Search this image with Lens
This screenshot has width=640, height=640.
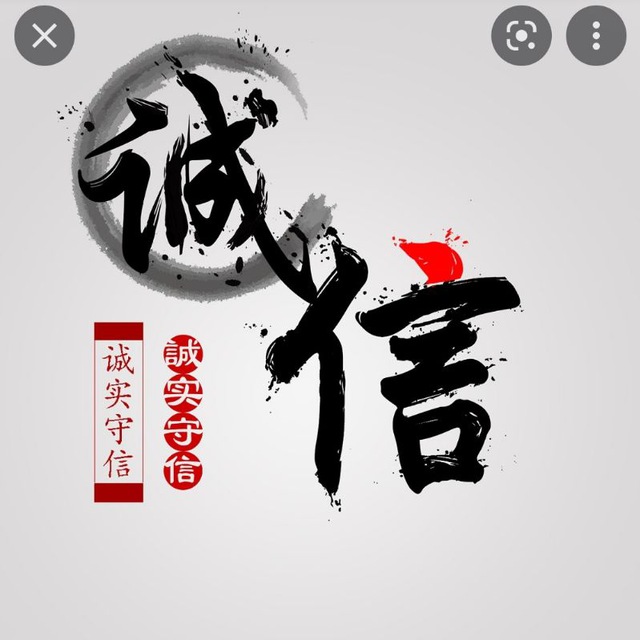[521, 37]
